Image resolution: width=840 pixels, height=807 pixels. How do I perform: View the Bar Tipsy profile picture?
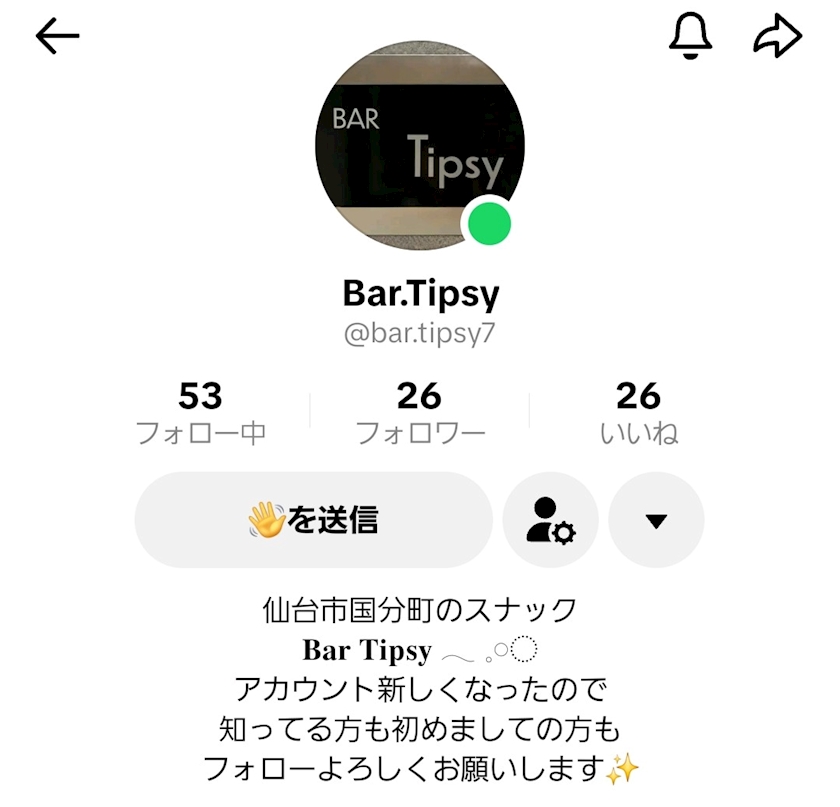point(420,146)
